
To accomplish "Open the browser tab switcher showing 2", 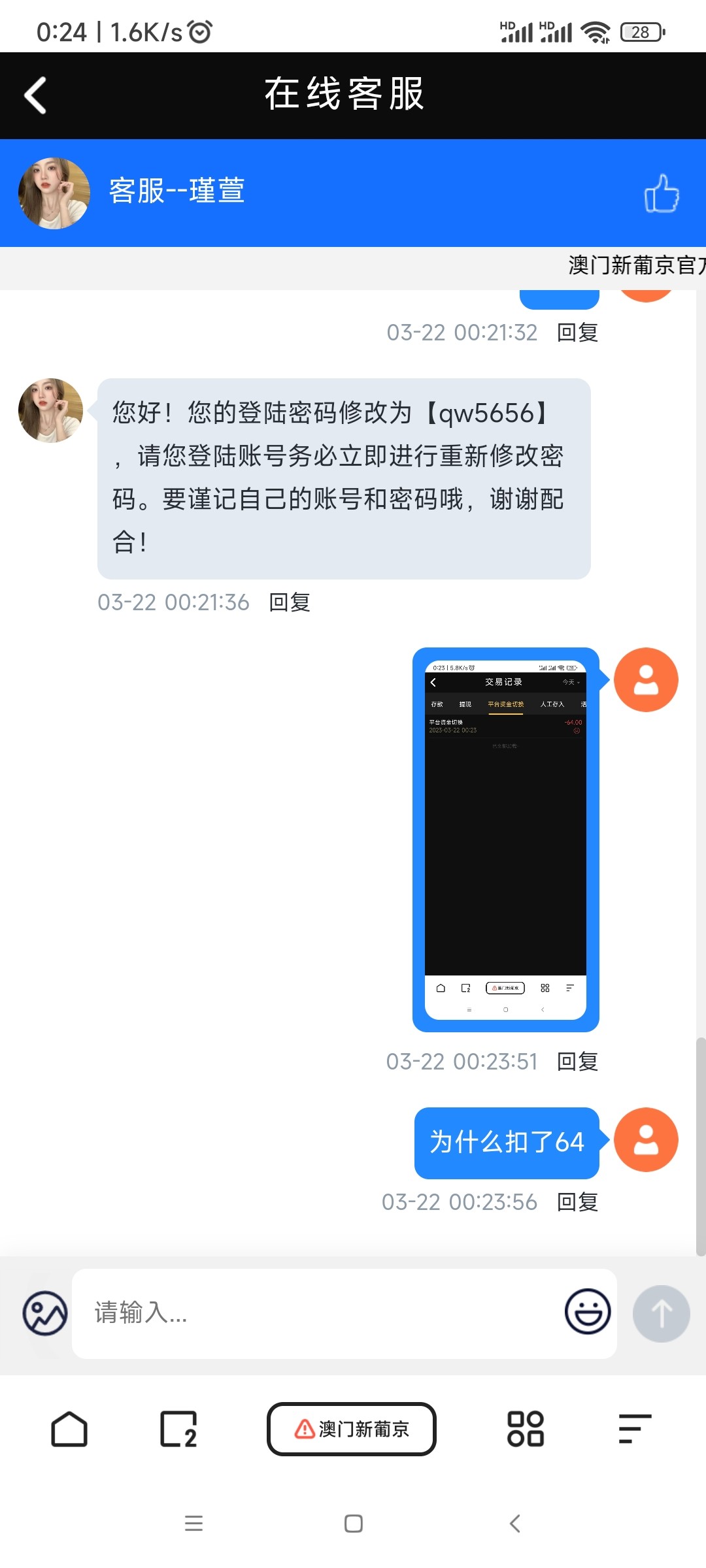I will coord(178,1429).
